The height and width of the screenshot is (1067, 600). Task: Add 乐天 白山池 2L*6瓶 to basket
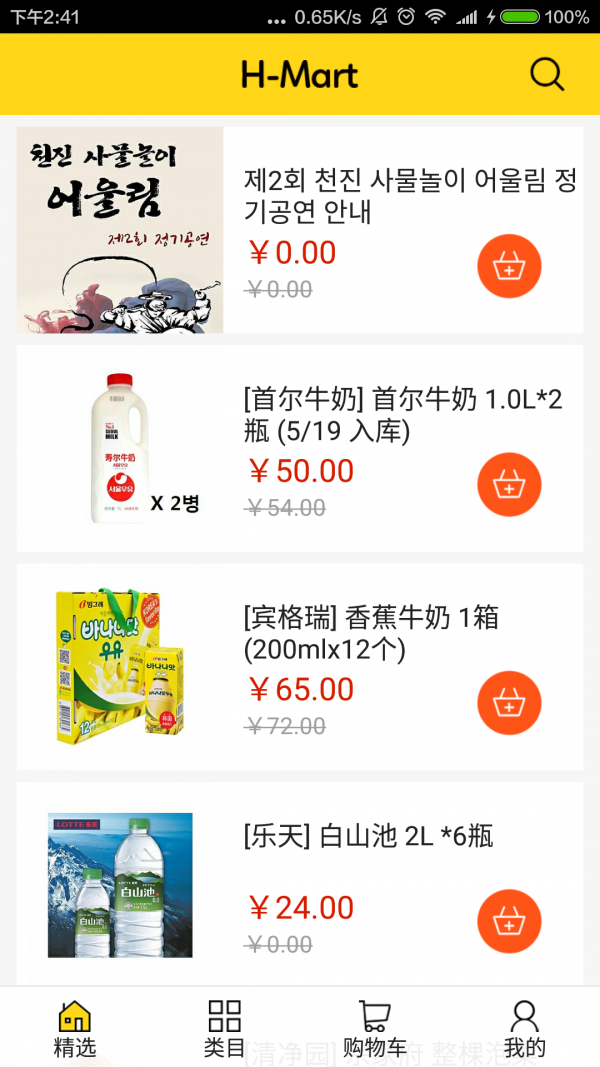point(509,921)
